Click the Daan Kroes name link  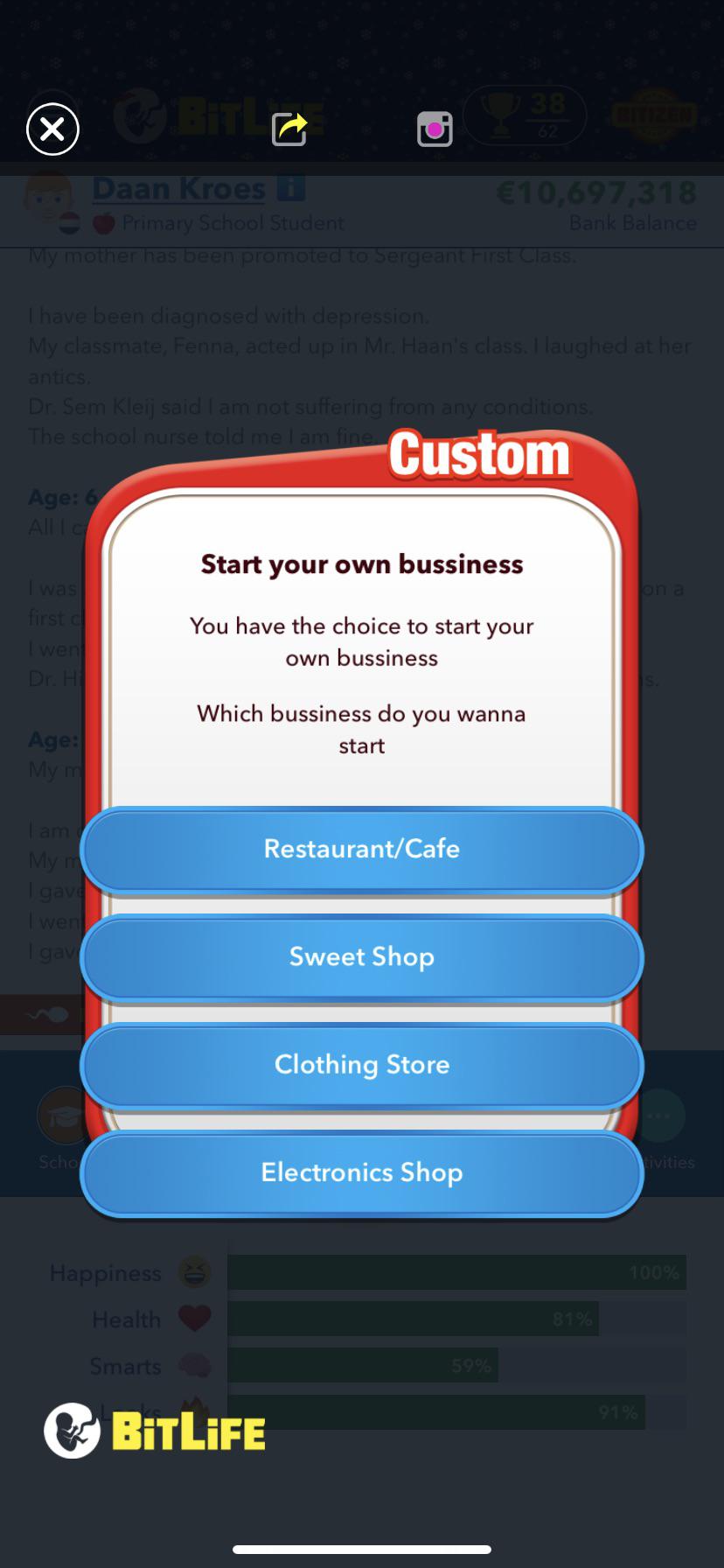click(178, 187)
